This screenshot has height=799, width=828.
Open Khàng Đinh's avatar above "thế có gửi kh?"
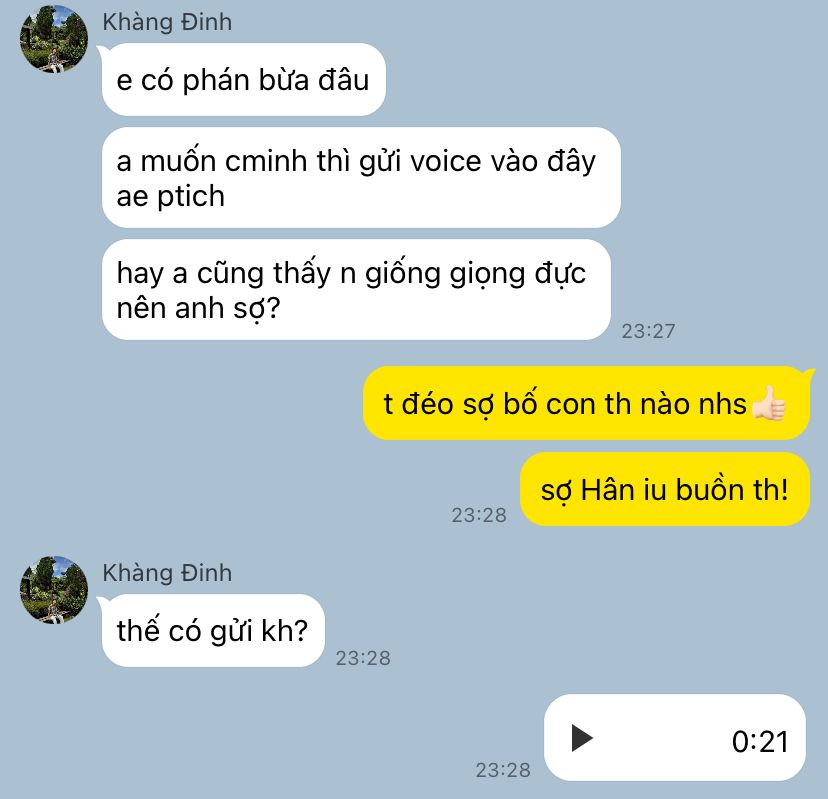55,591
